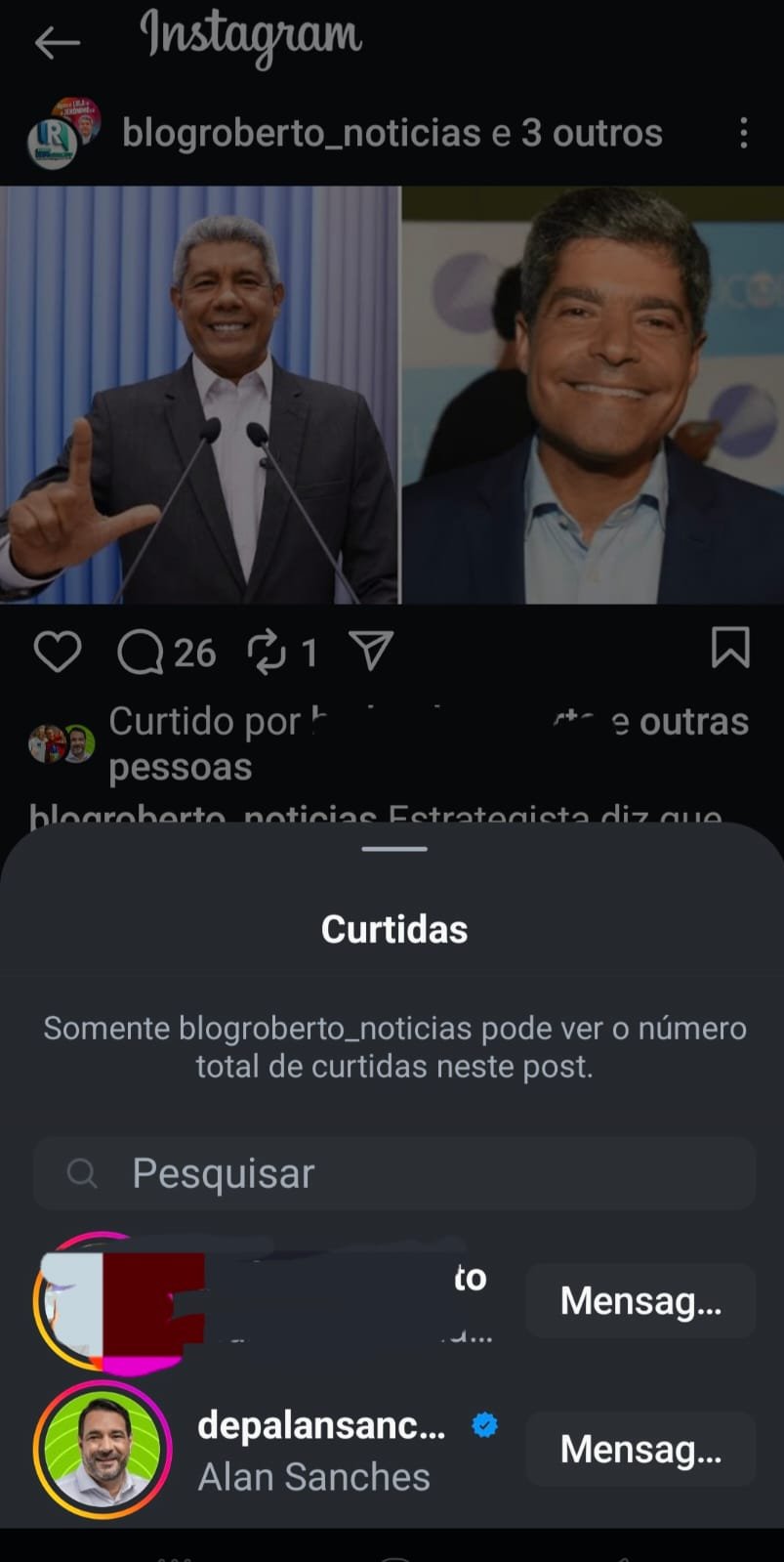Save the post with the bookmark icon
Viewport: 784px width, 1562px height.
729,648
